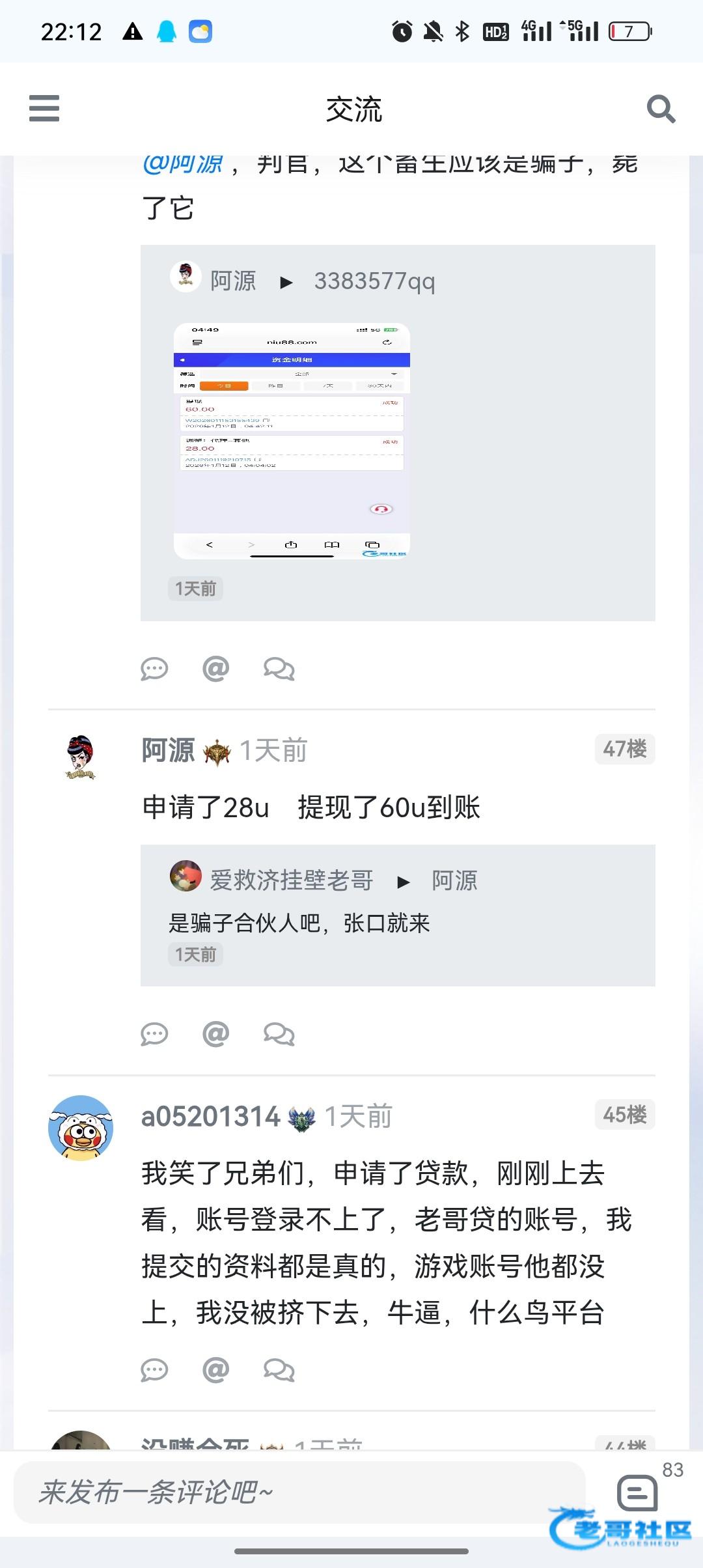
Task: Open 阿源's avatar on the 47楼 post
Action: point(81,757)
